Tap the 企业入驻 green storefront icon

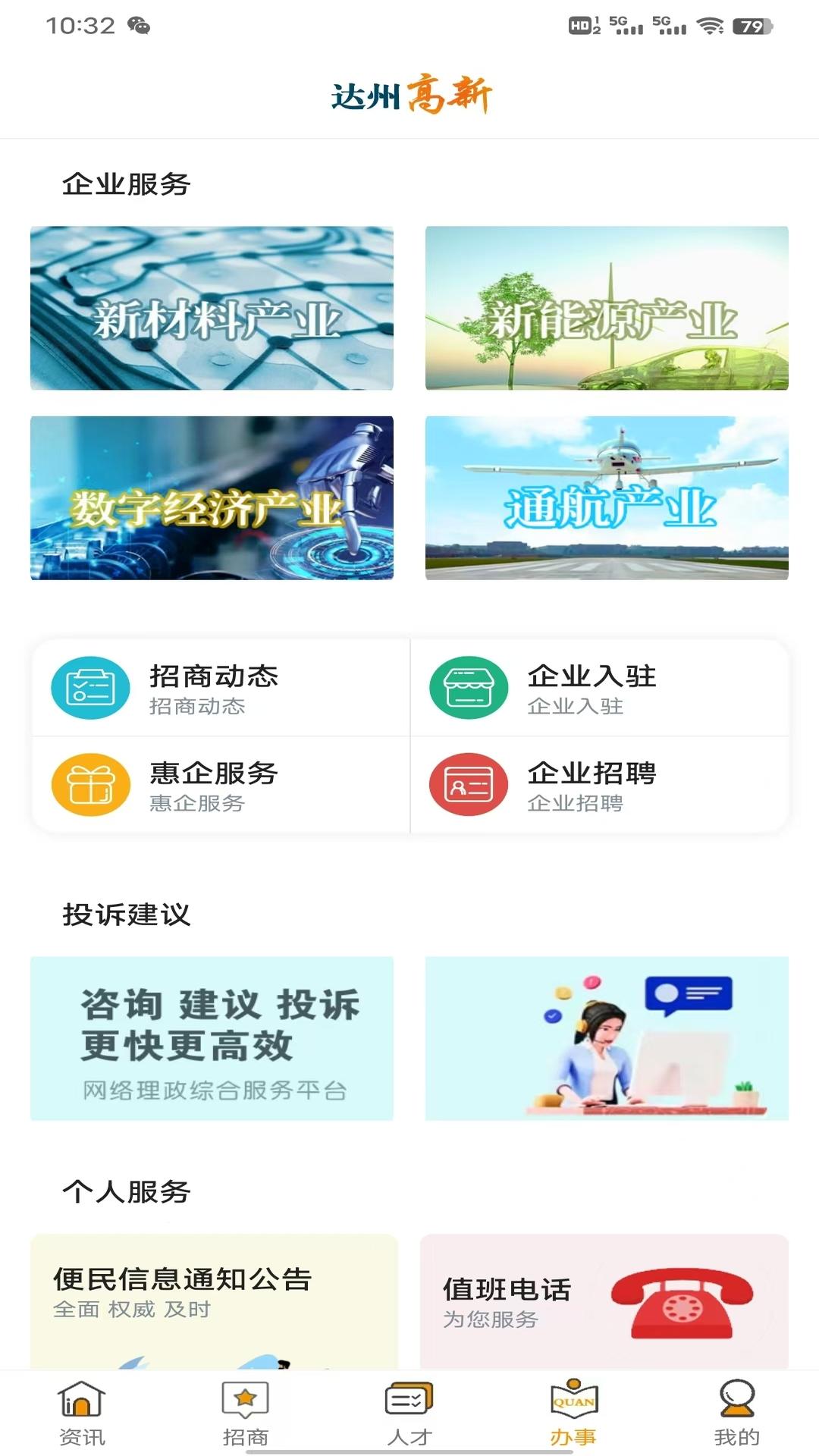point(469,687)
